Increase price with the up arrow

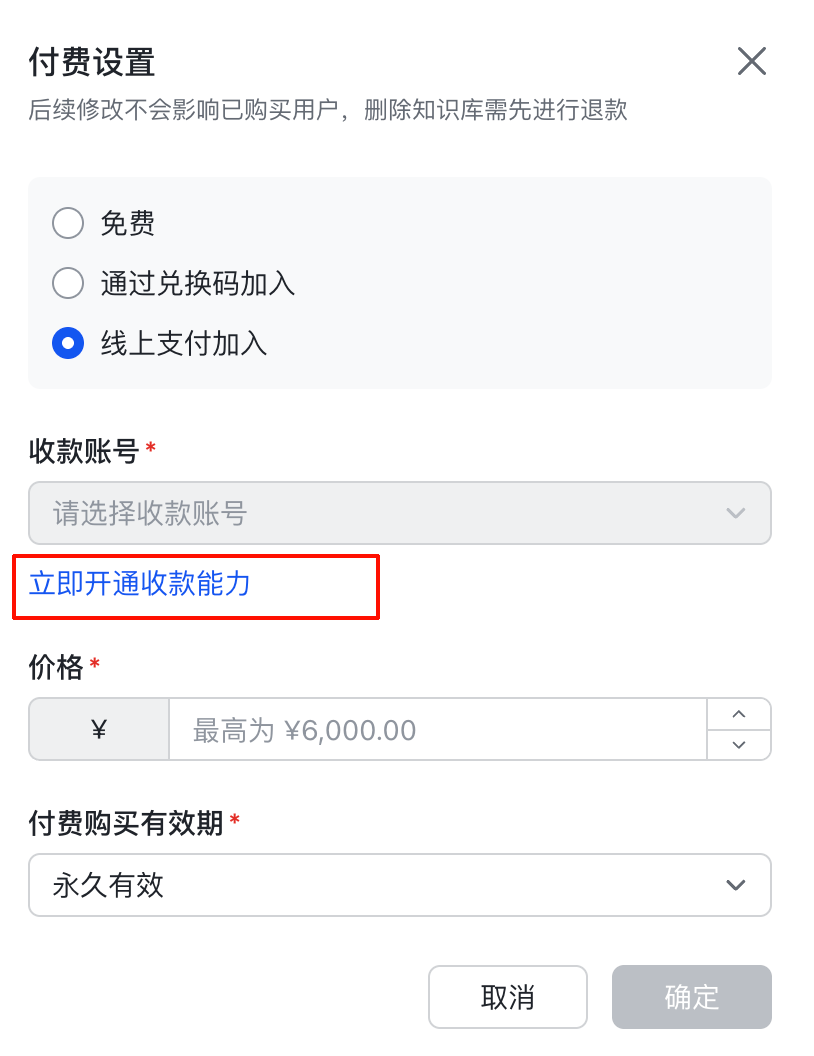click(x=739, y=714)
